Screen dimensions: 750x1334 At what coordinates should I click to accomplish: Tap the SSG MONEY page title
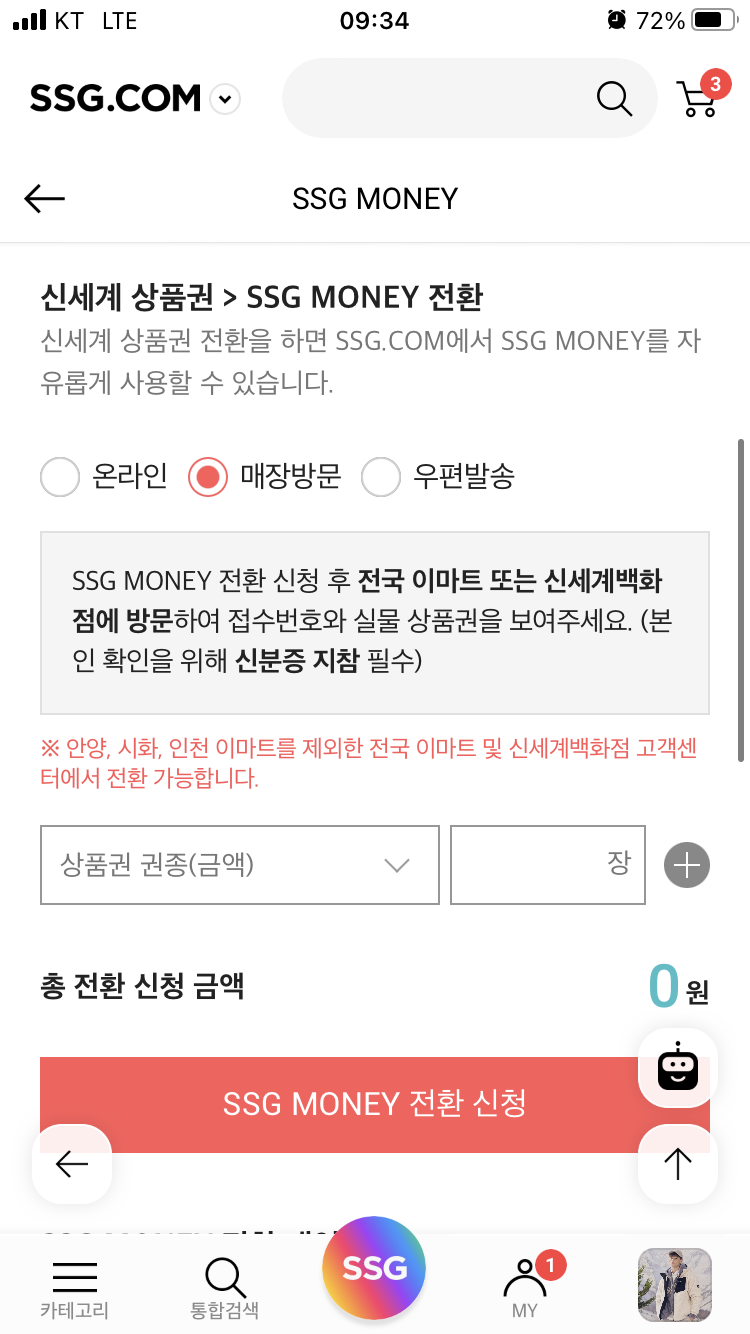(375, 198)
